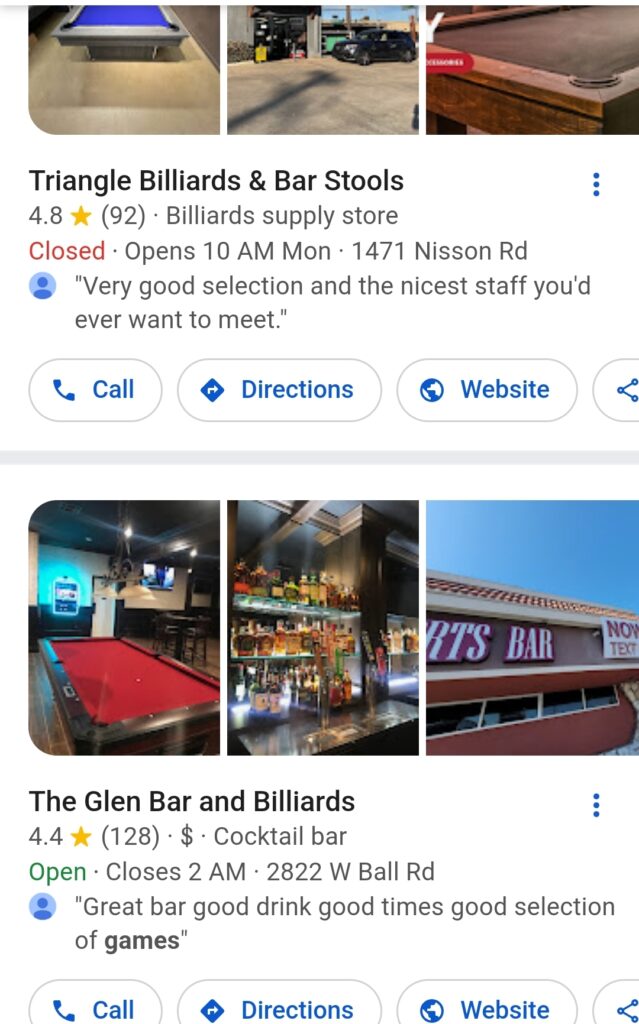
Task: Call The Glen Bar and Billiards
Action: coord(95,1008)
